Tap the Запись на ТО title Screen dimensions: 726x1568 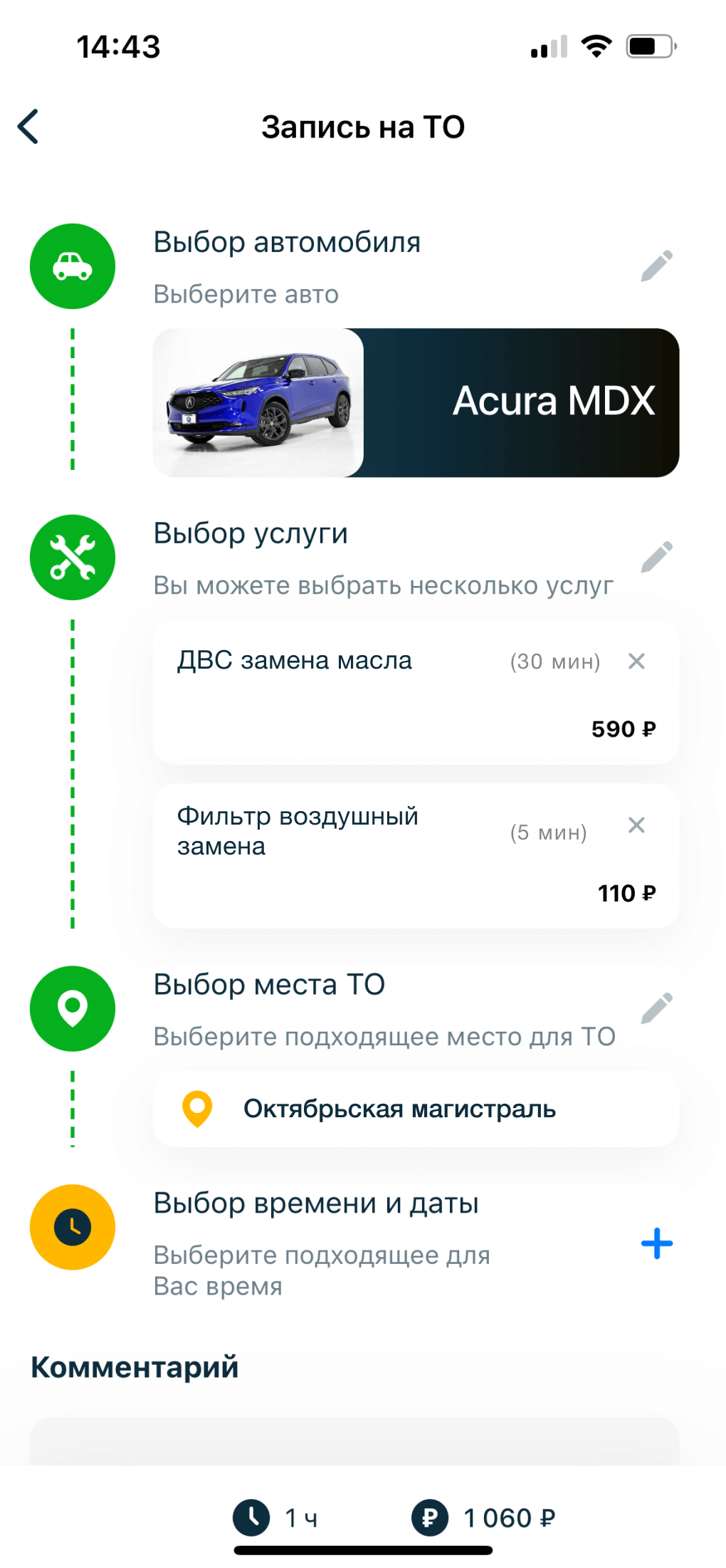[x=363, y=126]
